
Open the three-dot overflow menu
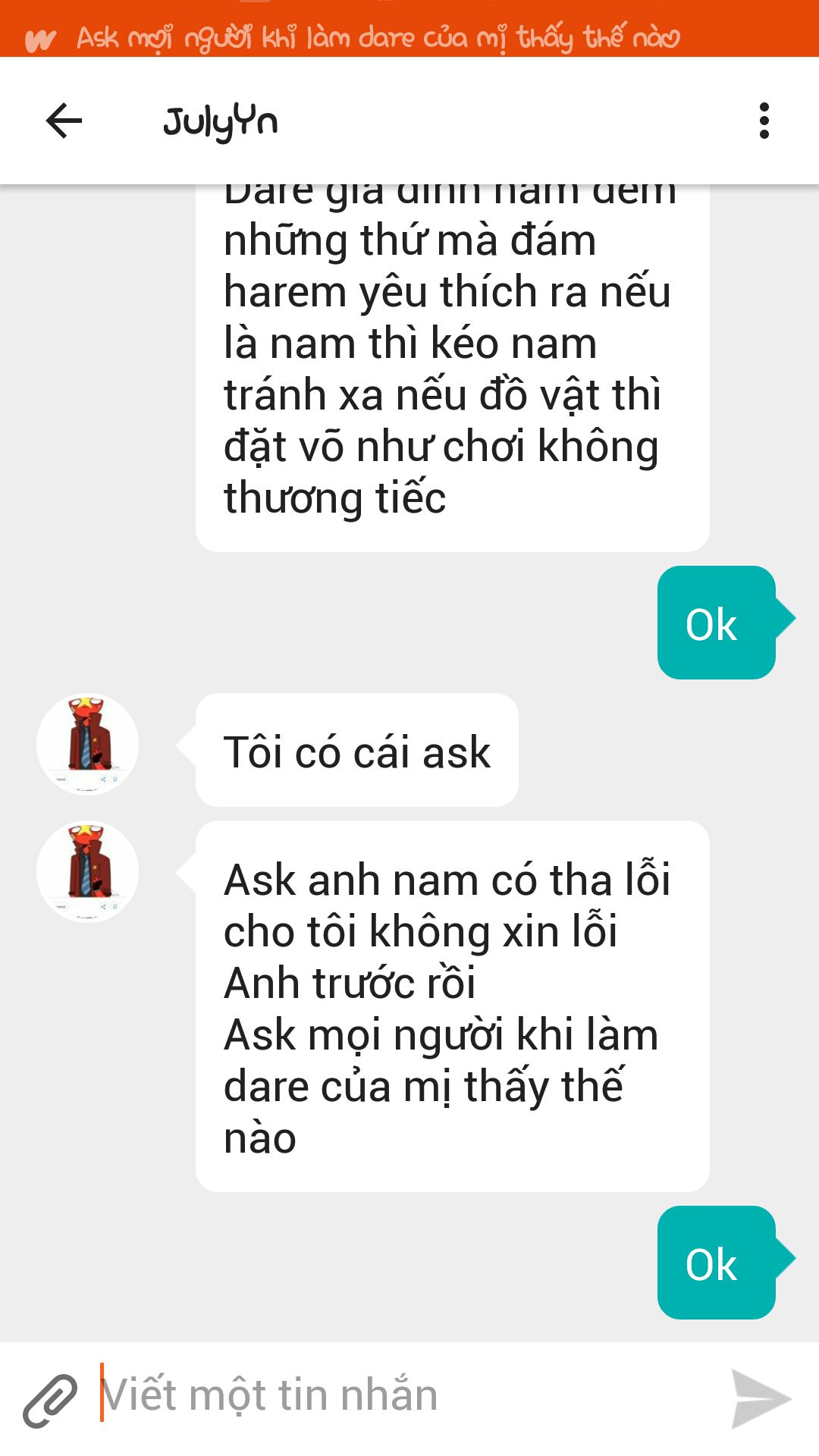coord(764,121)
